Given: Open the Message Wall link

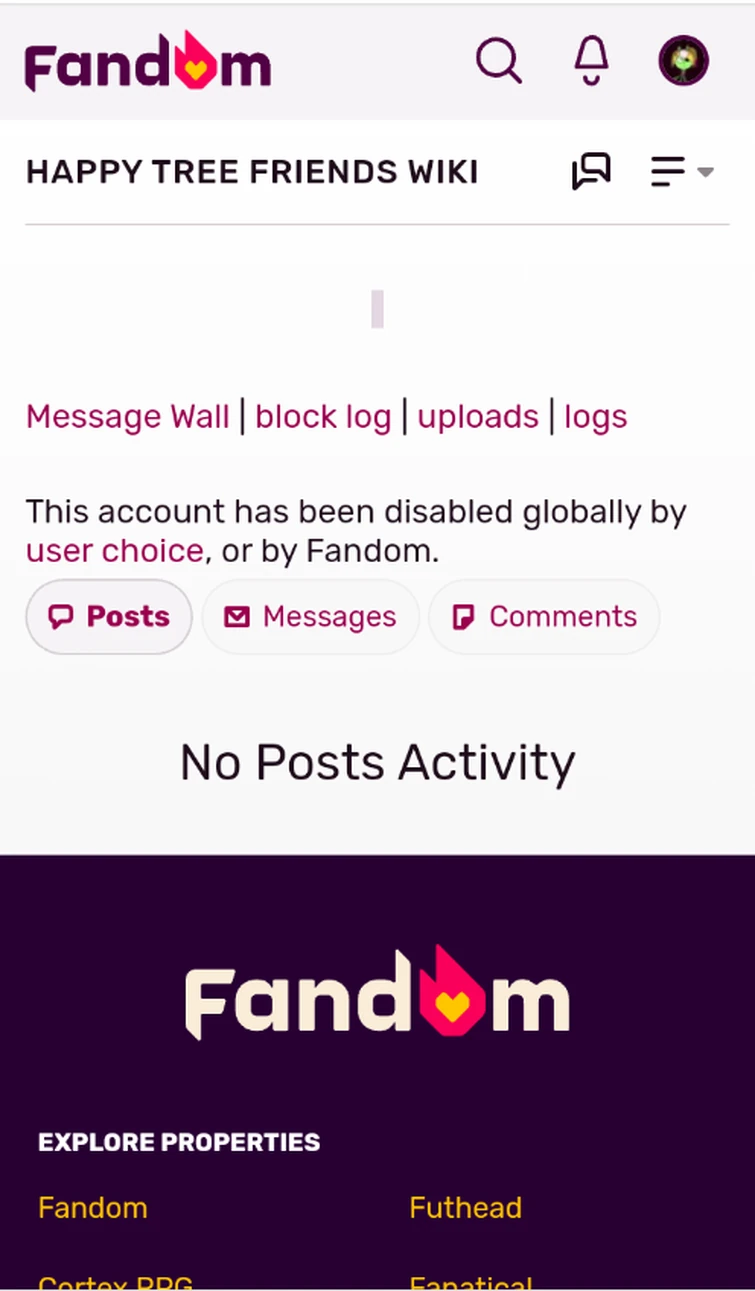Looking at the screenshot, I should 127,416.
